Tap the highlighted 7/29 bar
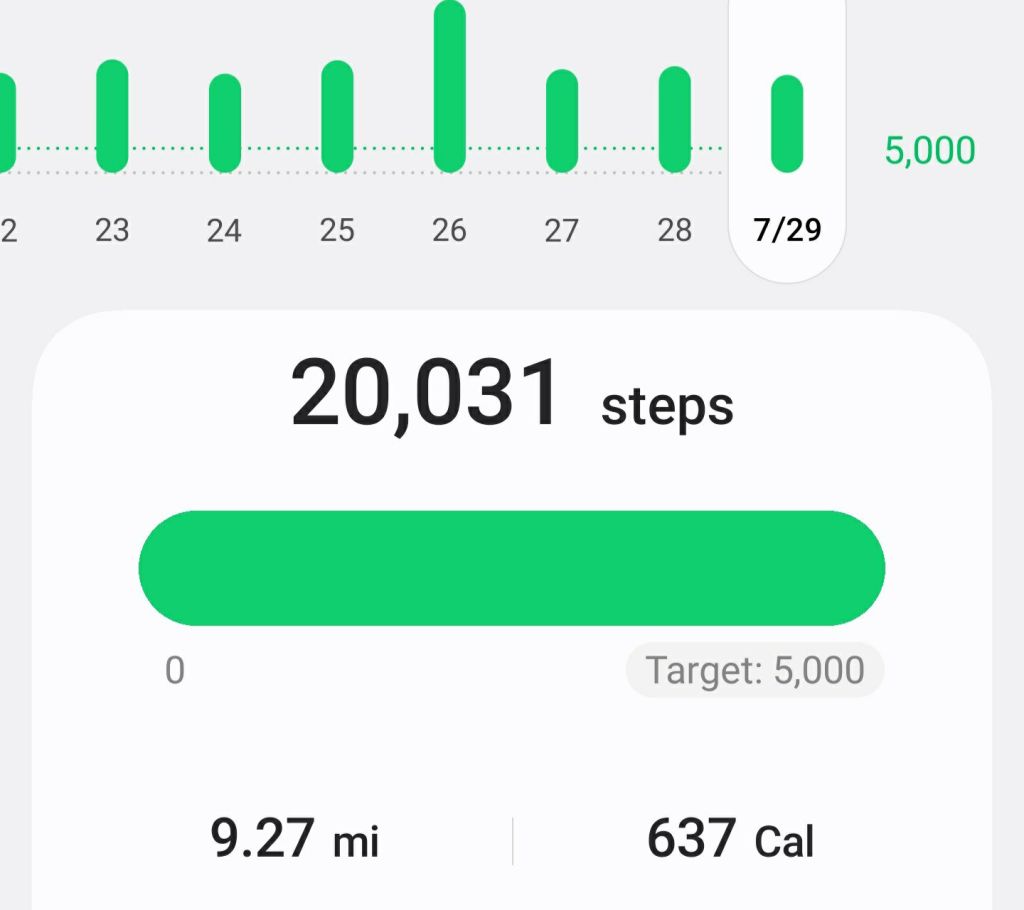This screenshot has width=1024, height=910. click(787, 123)
